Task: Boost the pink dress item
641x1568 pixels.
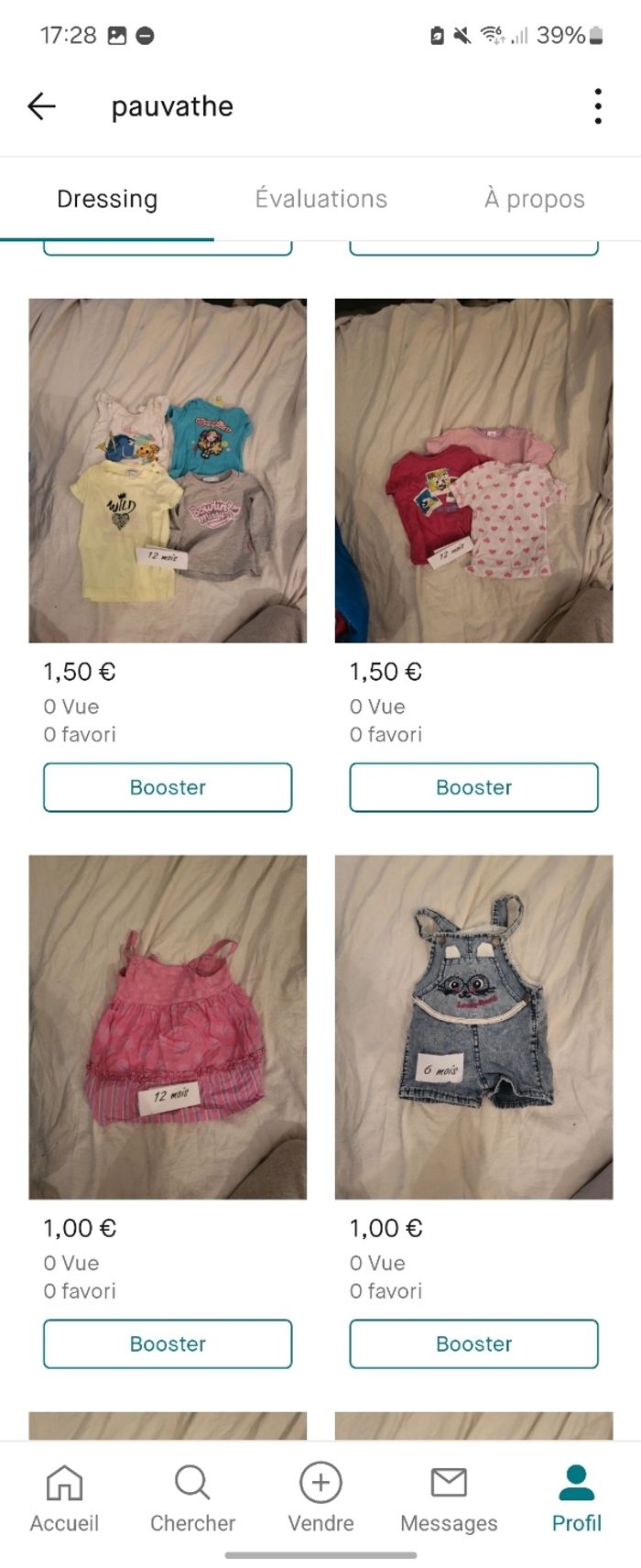Action: [x=168, y=1343]
